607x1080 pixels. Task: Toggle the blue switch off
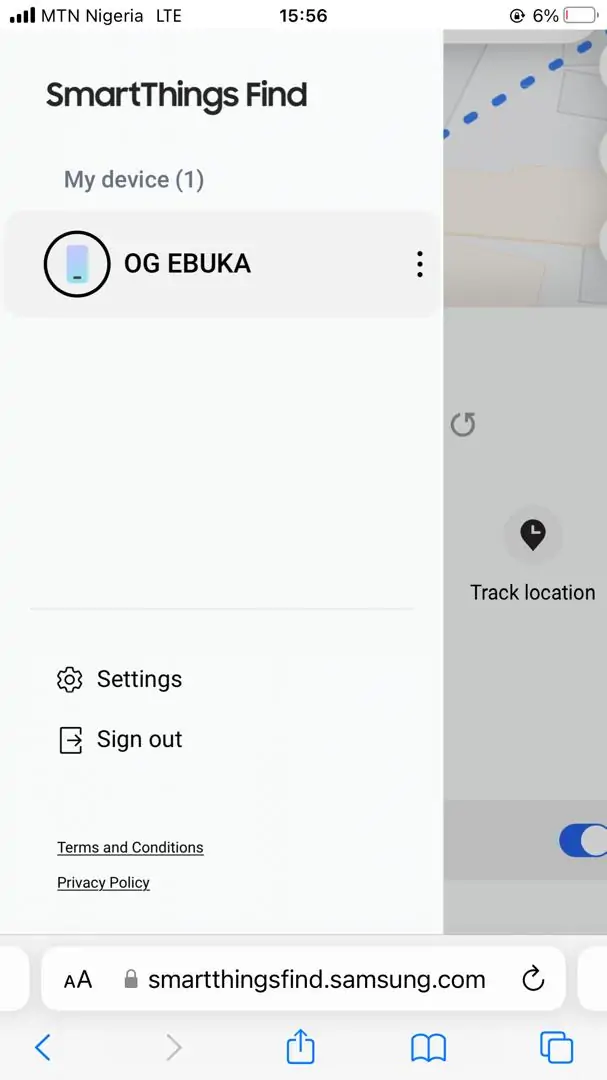tap(585, 840)
